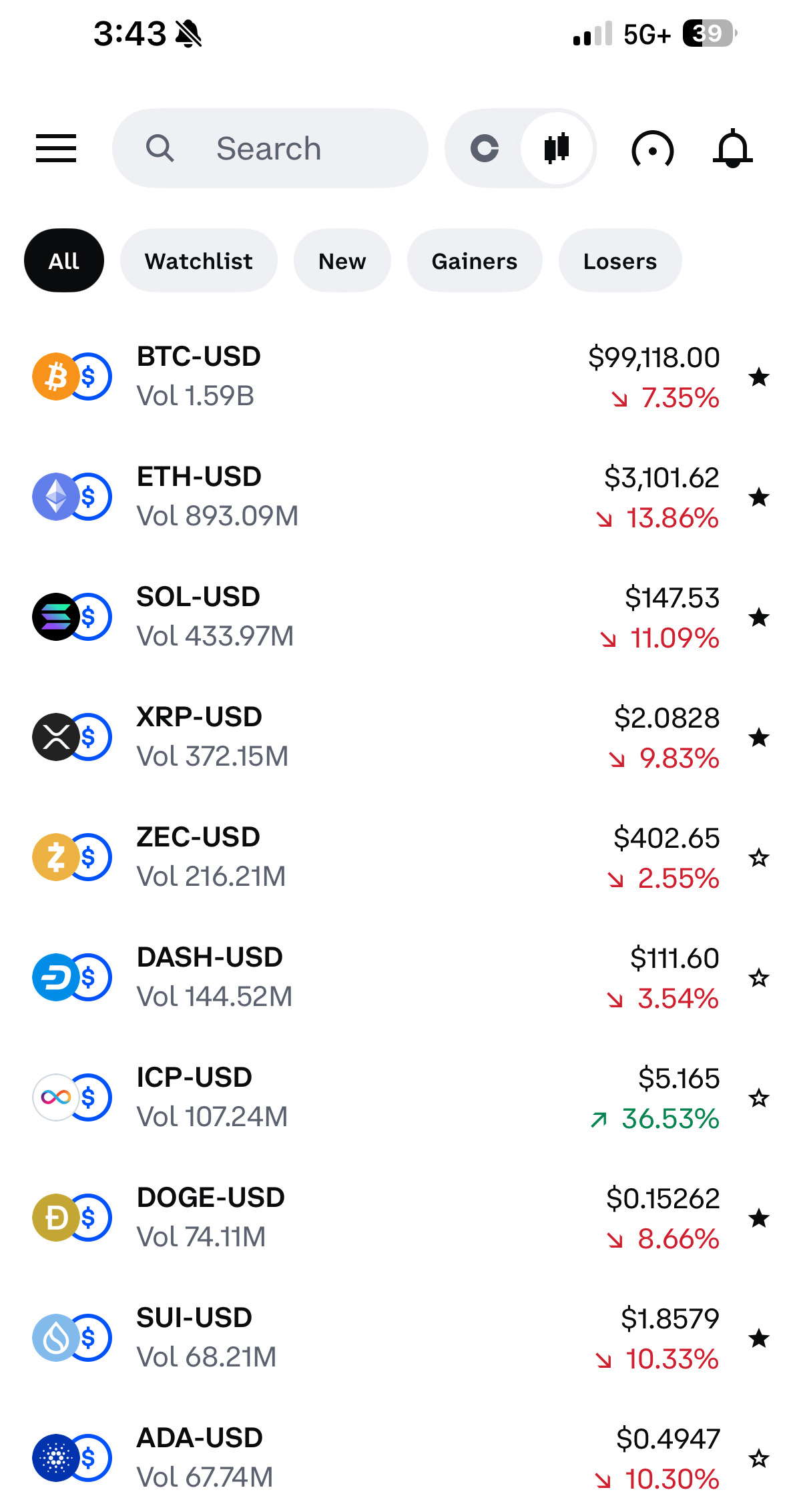
Task: Unstar SUI-USD from favorites
Action: (759, 1338)
